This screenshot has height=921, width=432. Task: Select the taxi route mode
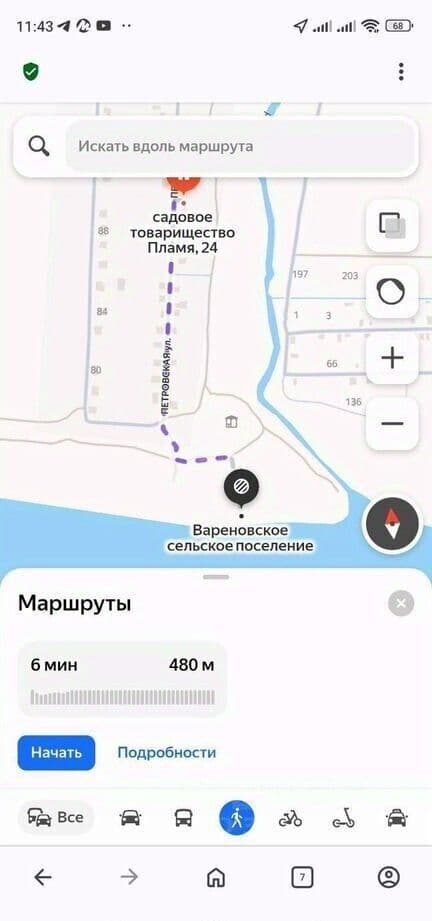pos(397,817)
